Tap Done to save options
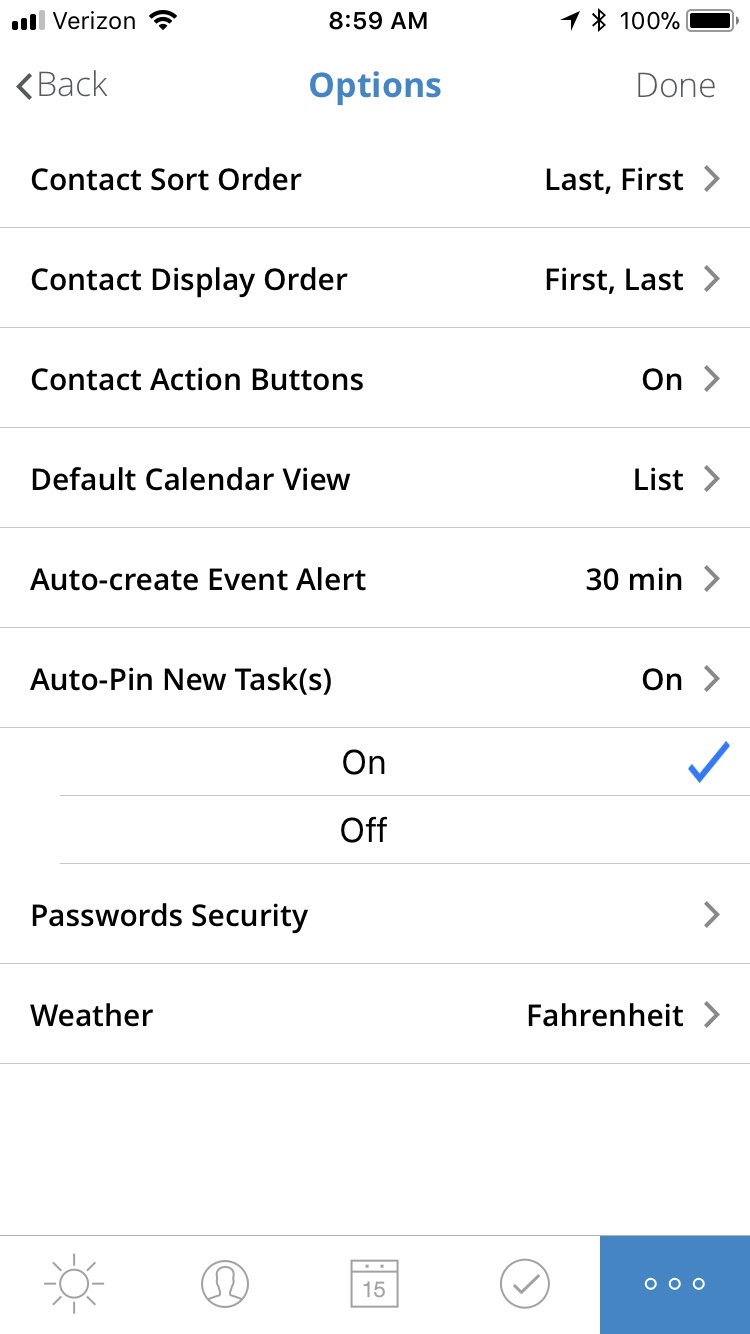The width and height of the screenshot is (750, 1334). pos(675,85)
